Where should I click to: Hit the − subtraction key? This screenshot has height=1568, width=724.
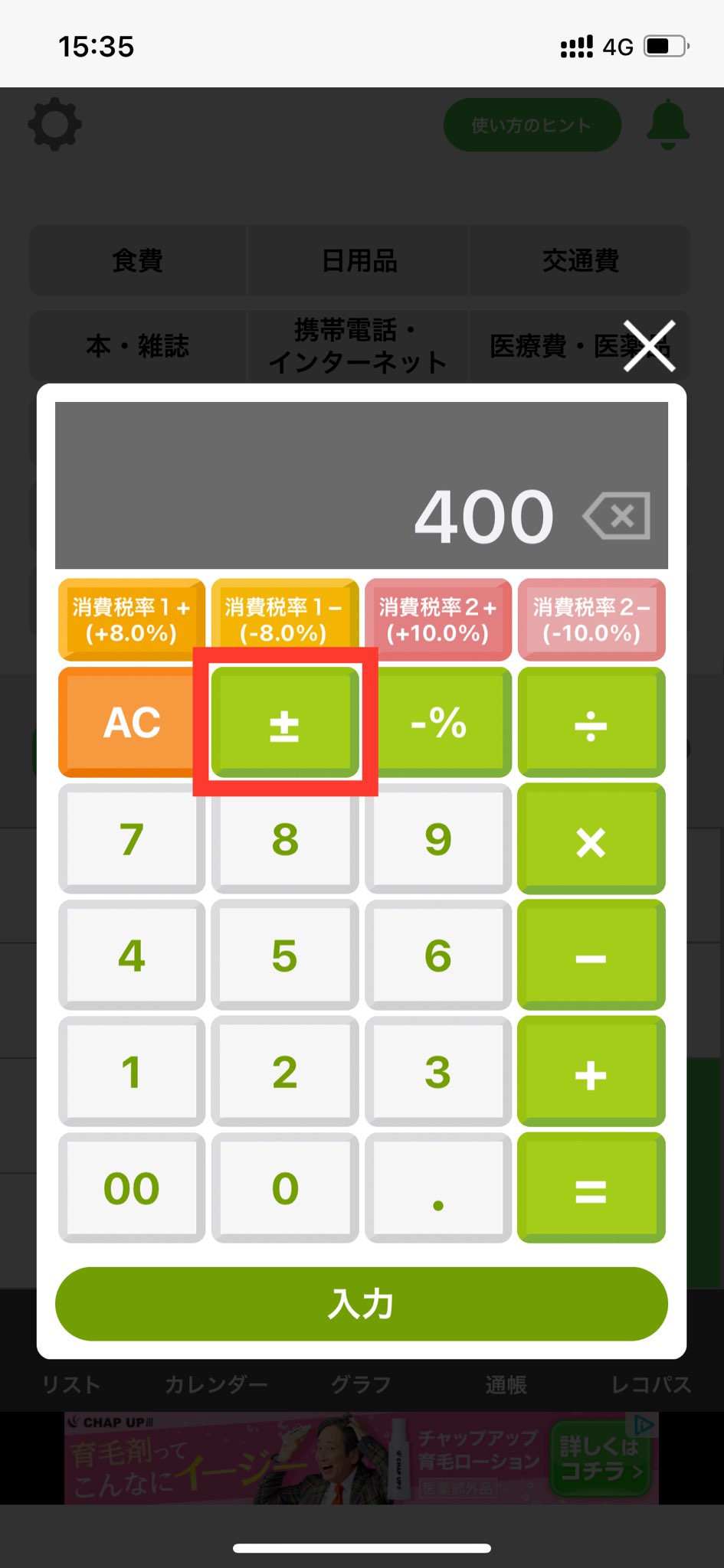591,955
